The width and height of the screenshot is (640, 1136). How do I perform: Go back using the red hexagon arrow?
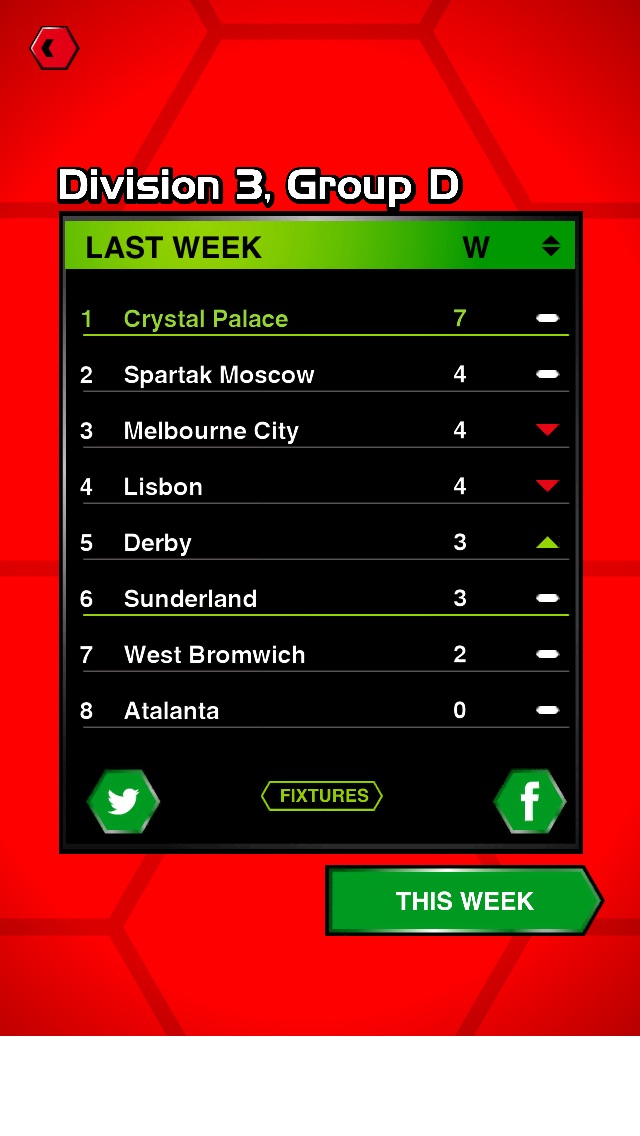(54, 48)
